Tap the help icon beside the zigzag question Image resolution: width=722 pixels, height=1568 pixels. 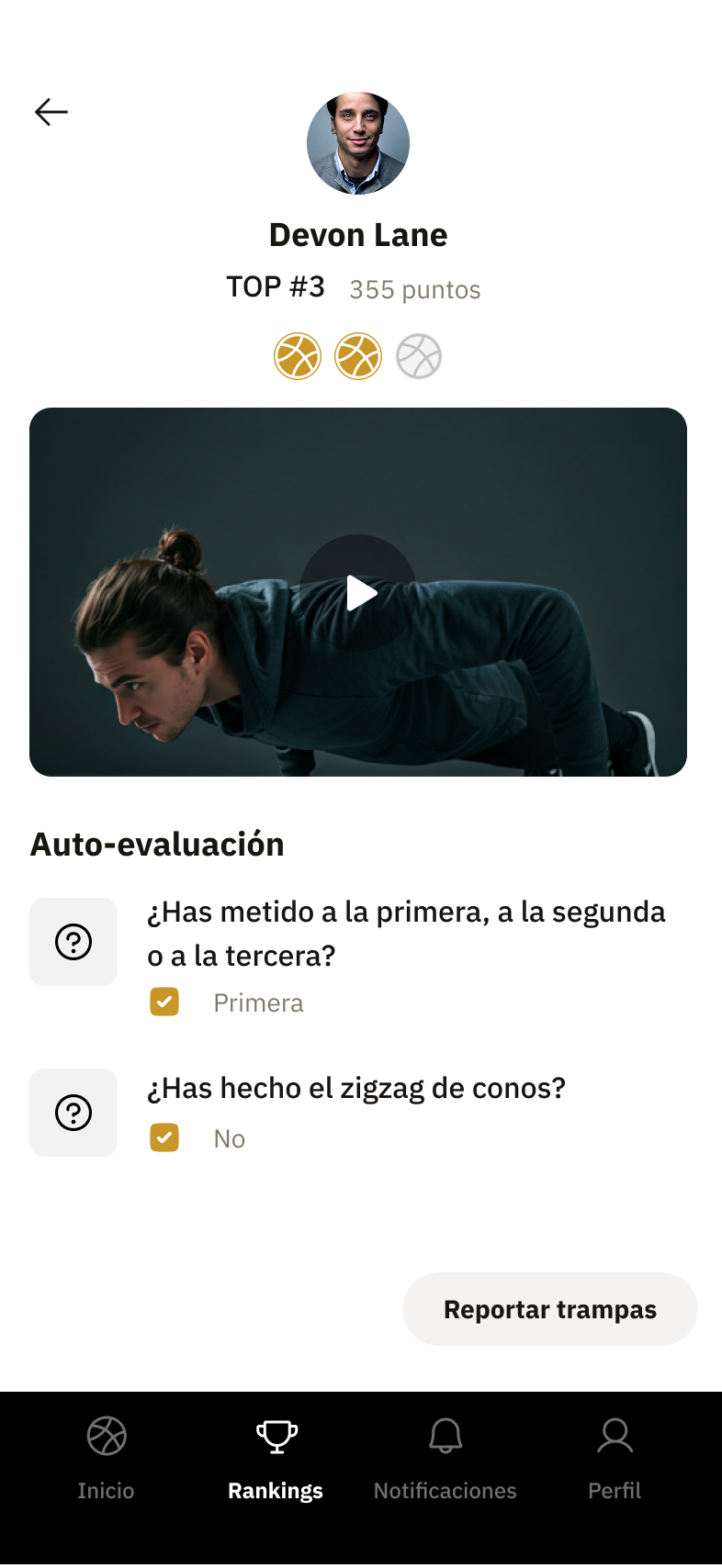73,1113
